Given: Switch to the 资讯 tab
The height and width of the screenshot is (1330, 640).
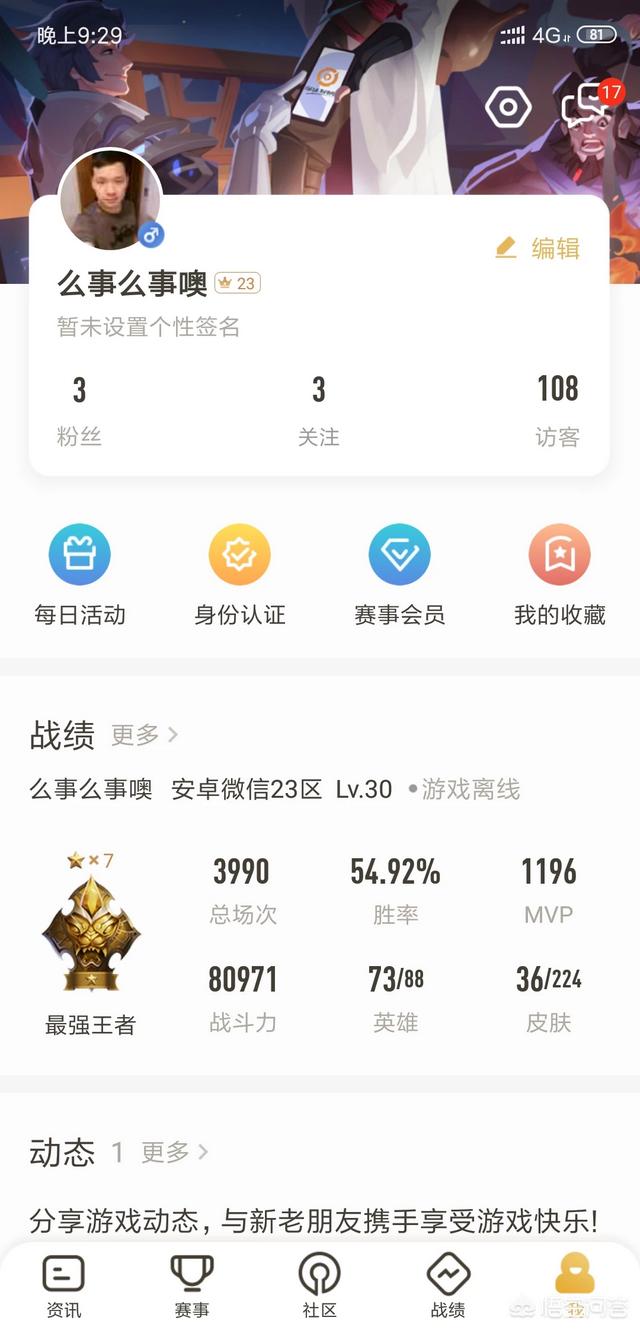Looking at the screenshot, I should tap(64, 1286).
